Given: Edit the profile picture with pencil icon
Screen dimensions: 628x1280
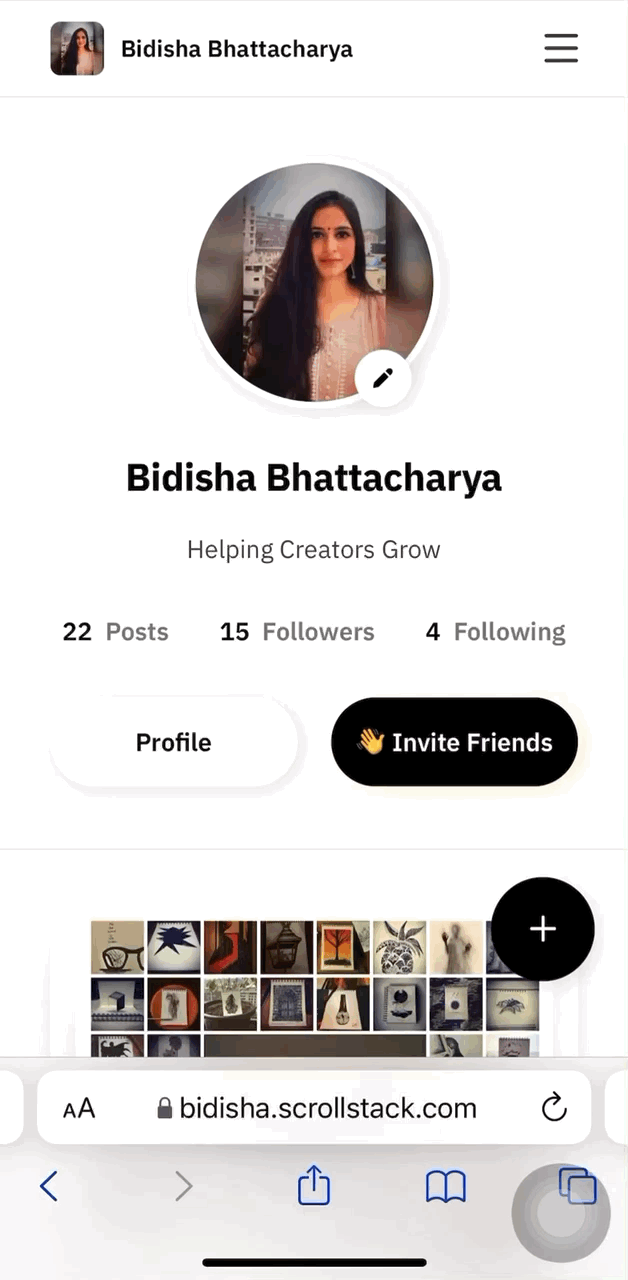Looking at the screenshot, I should click(x=383, y=378).
